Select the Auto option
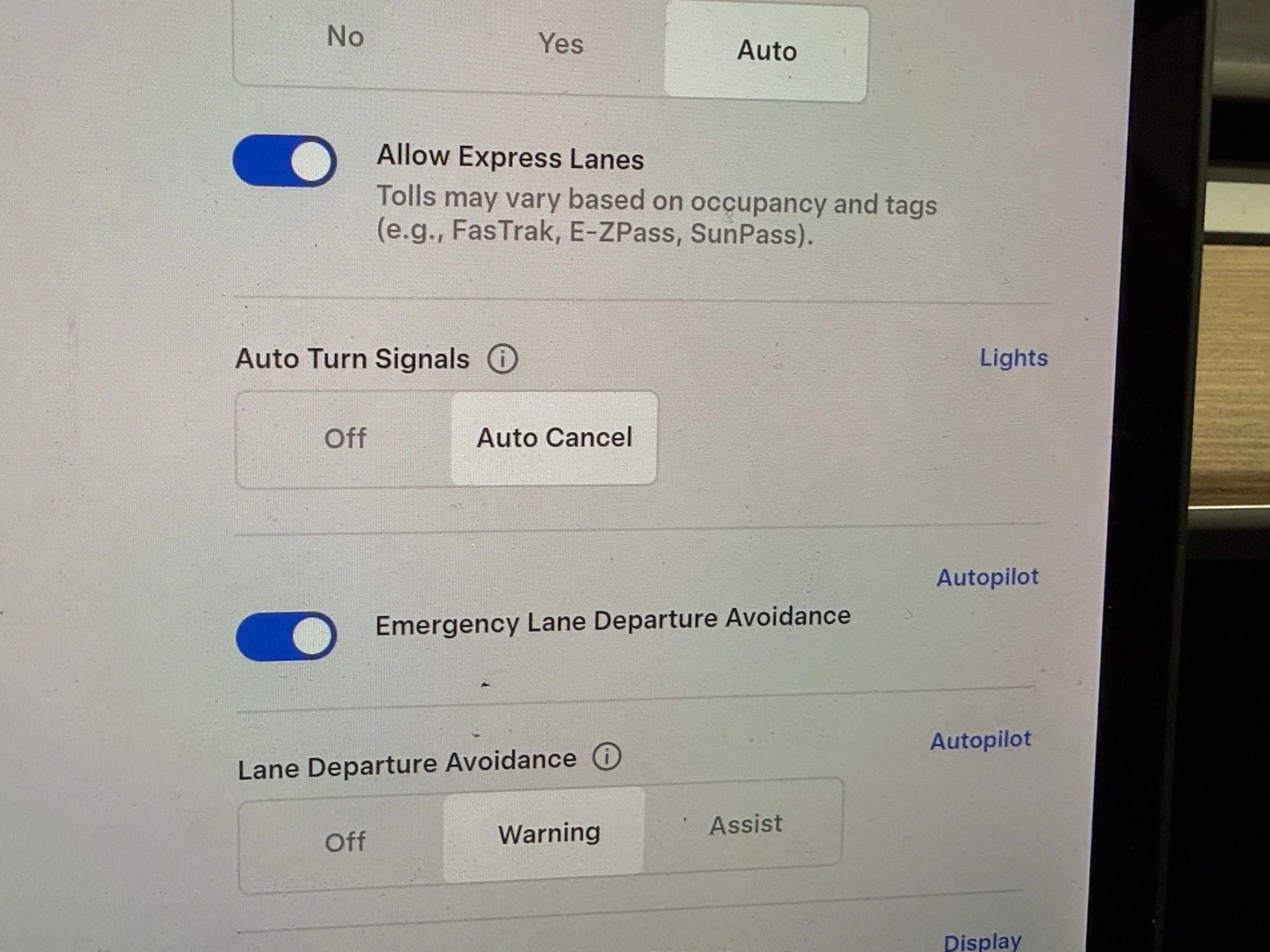This screenshot has height=952, width=1270. (x=766, y=51)
